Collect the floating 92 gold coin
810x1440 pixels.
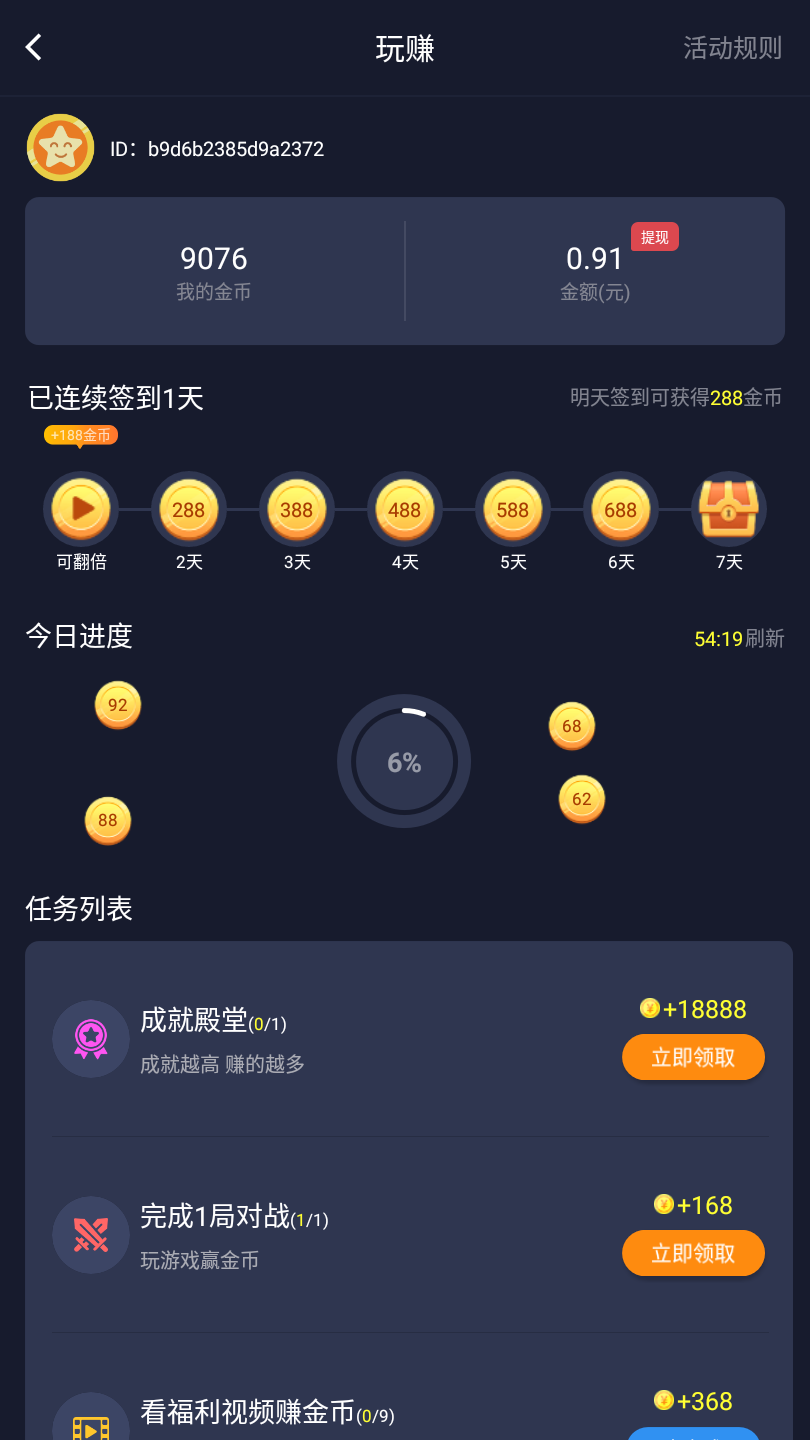(x=118, y=705)
